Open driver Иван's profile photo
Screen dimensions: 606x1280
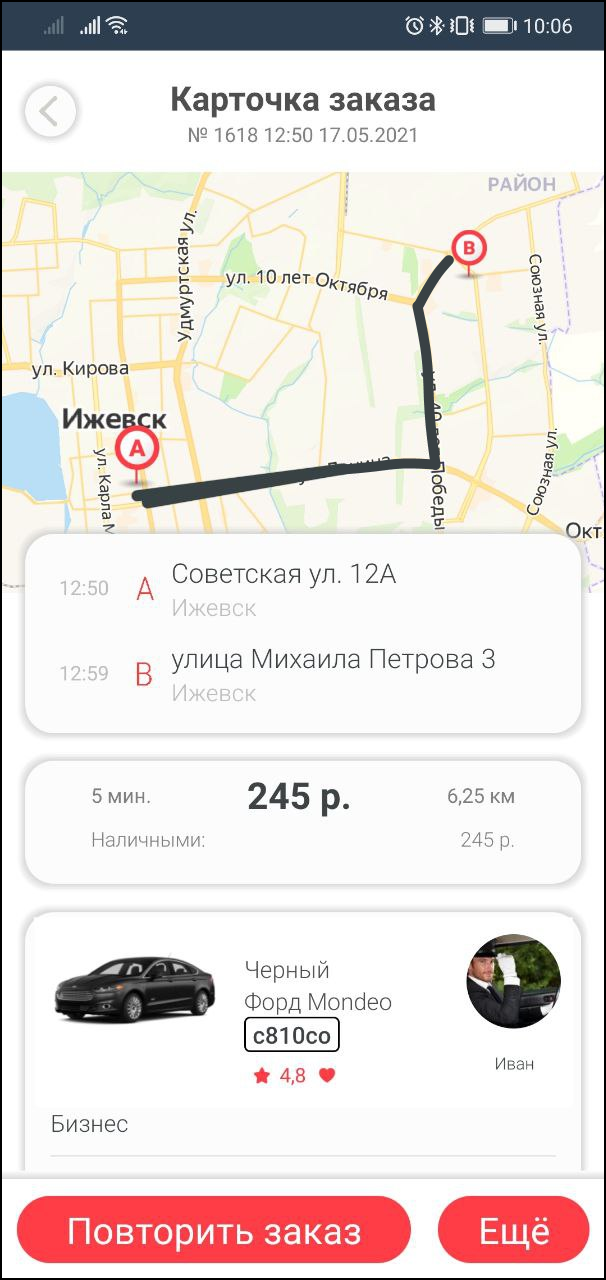[x=513, y=982]
